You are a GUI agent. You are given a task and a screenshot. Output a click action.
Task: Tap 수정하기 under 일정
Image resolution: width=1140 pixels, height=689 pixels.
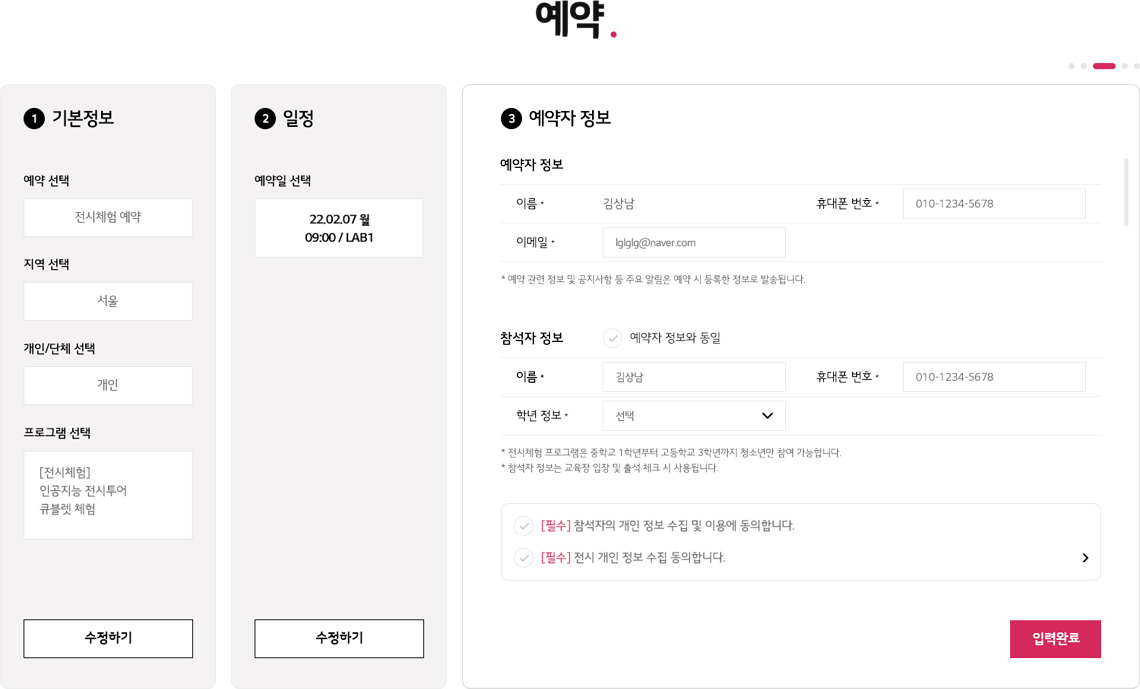339,638
